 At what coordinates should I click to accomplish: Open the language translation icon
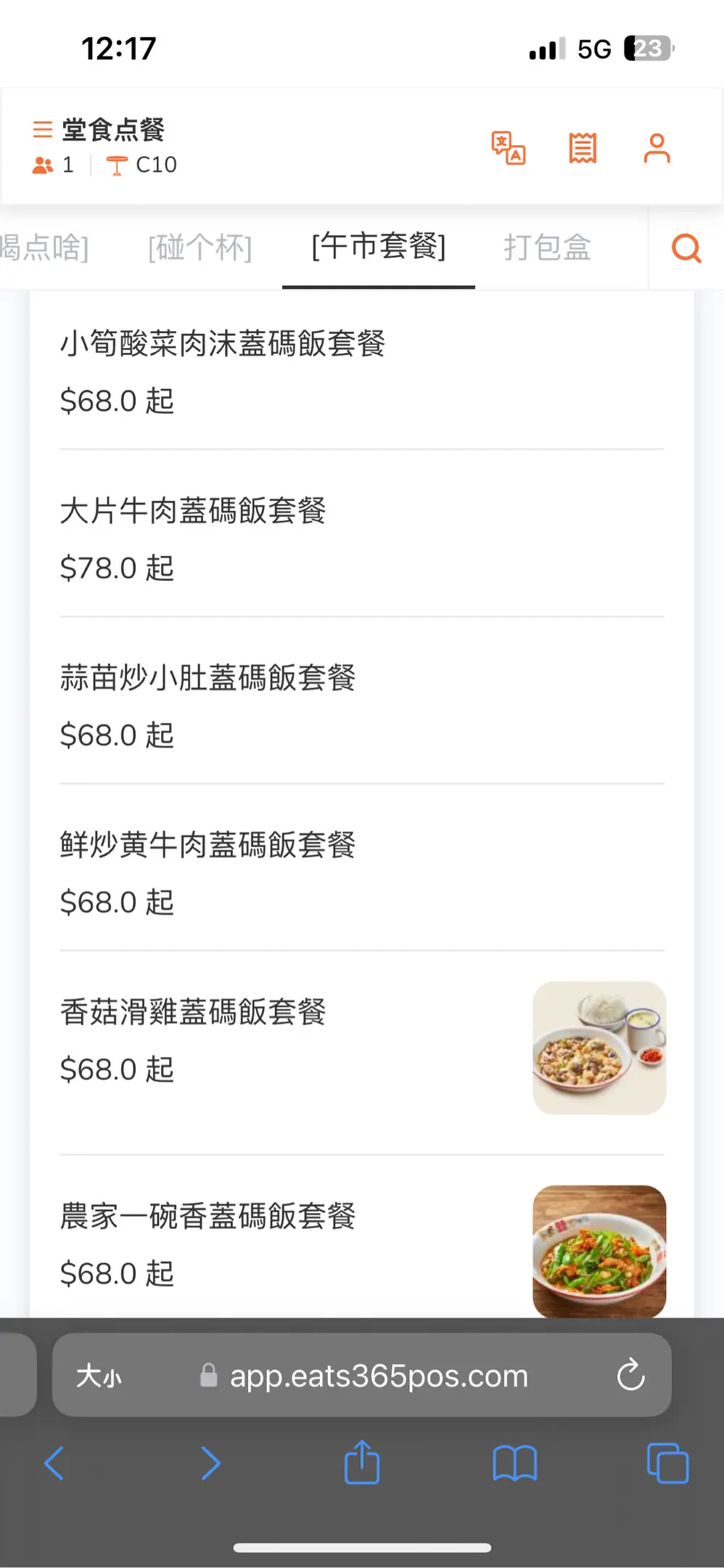(509, 148)
